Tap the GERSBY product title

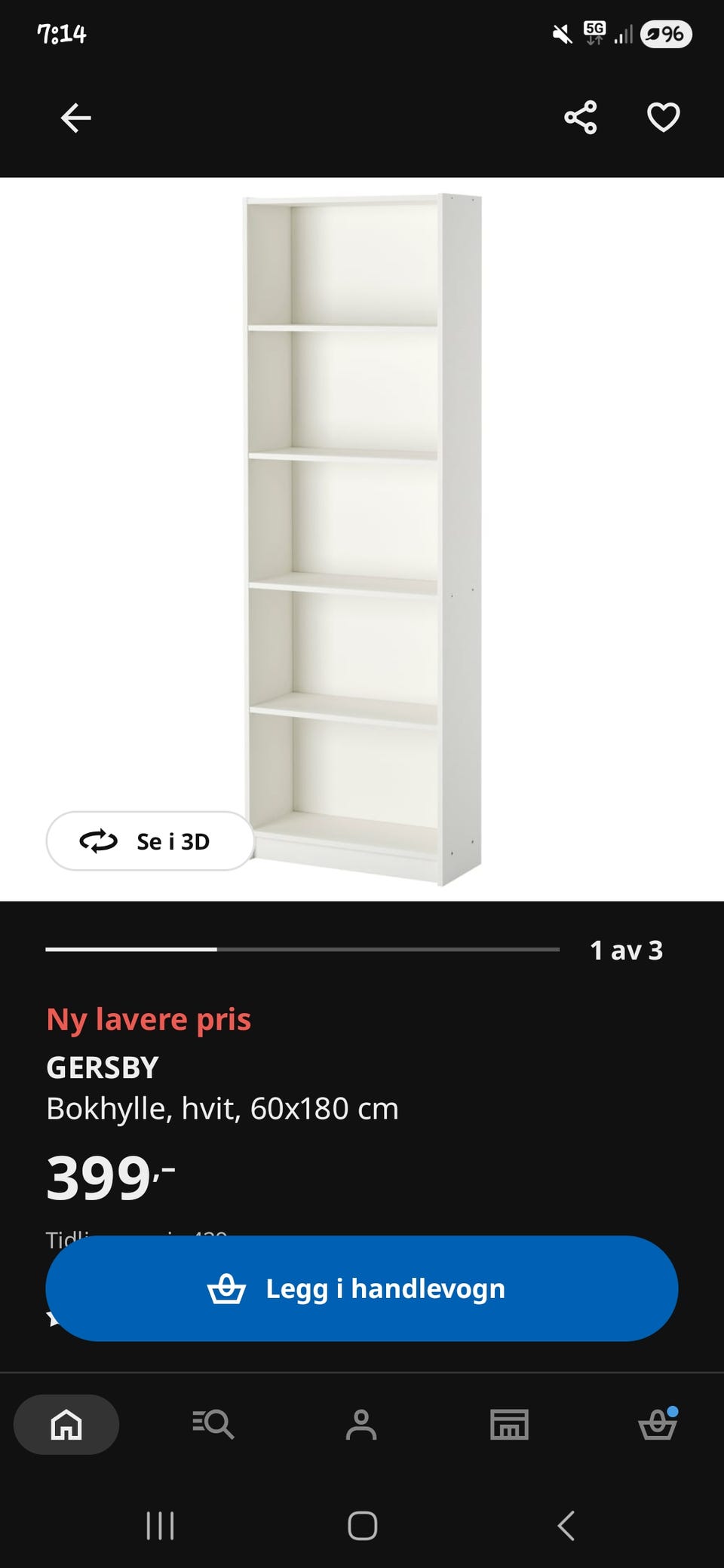[x=102, y=1067]
